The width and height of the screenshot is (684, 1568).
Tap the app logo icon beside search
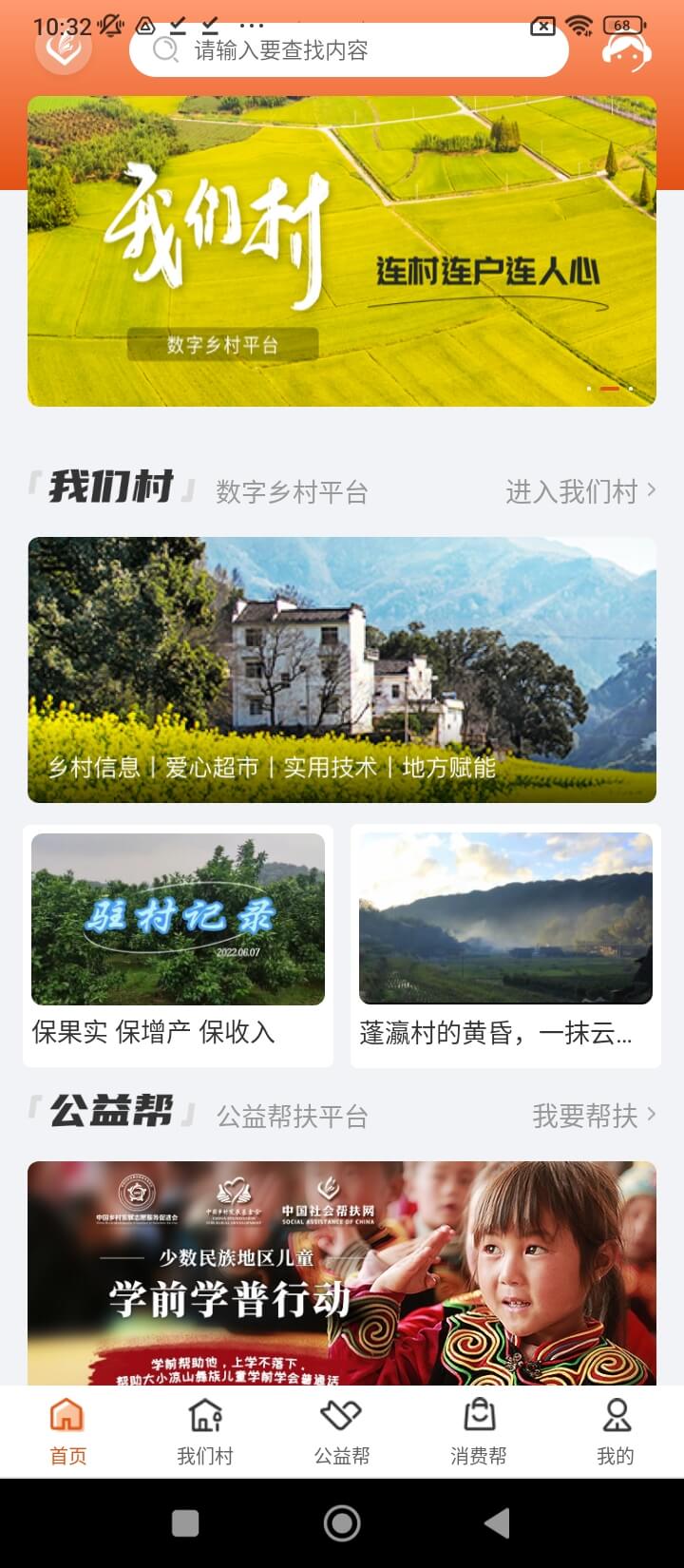click(64, 48)
